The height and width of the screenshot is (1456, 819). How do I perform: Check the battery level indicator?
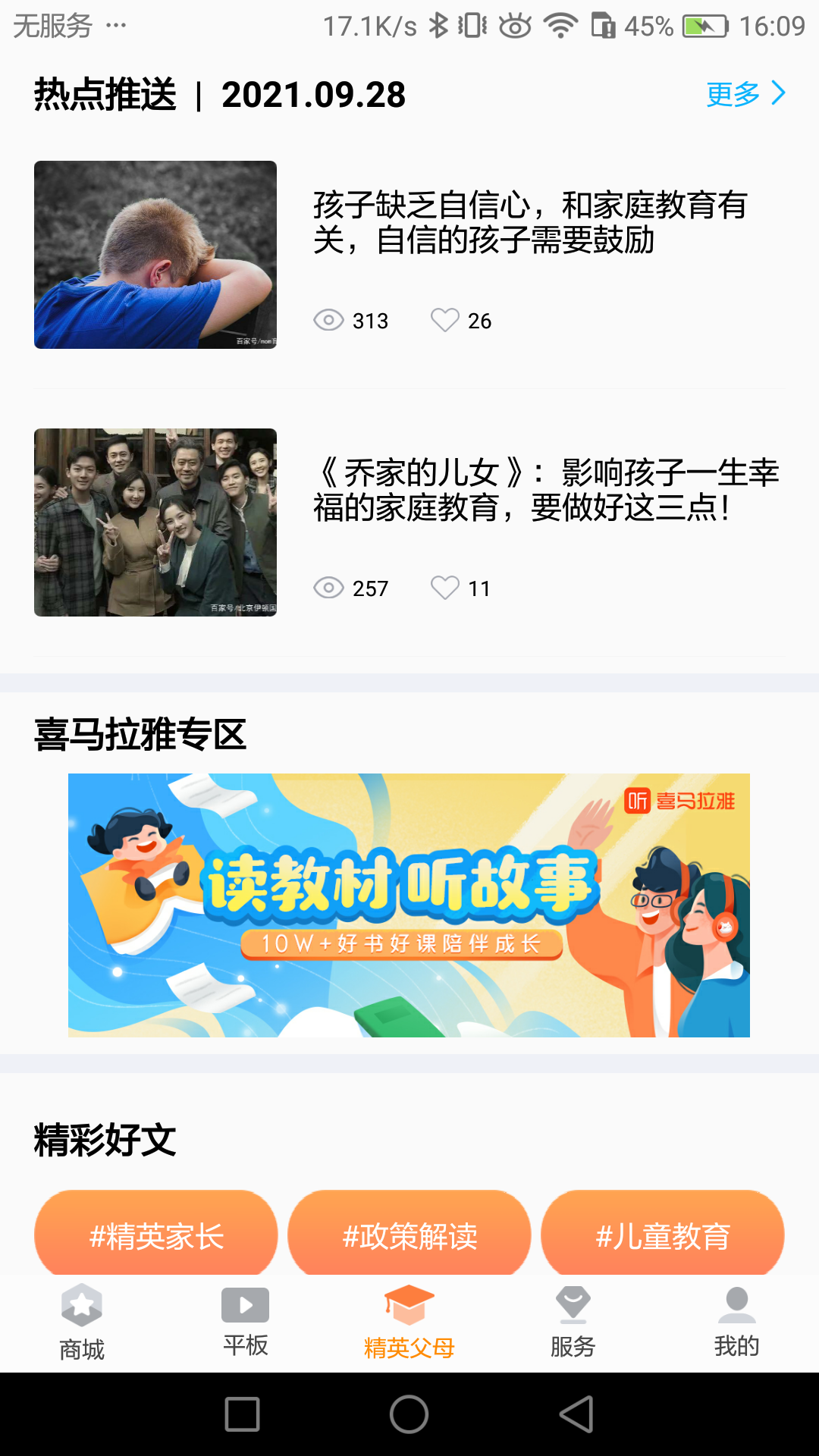pyautogui.click(x=704, y=25)
